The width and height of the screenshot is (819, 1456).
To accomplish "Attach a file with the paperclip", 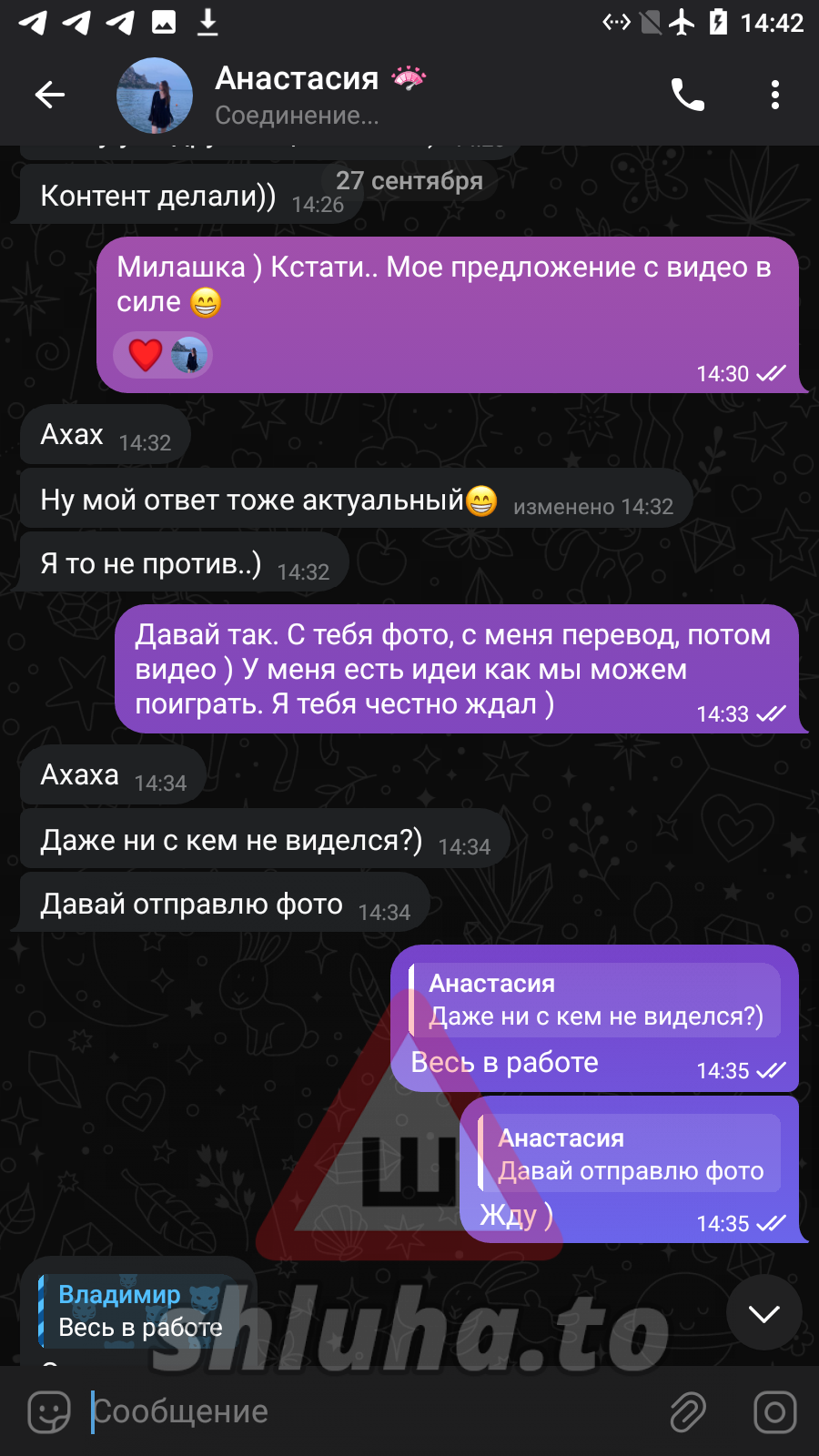I will (688, 1412).
